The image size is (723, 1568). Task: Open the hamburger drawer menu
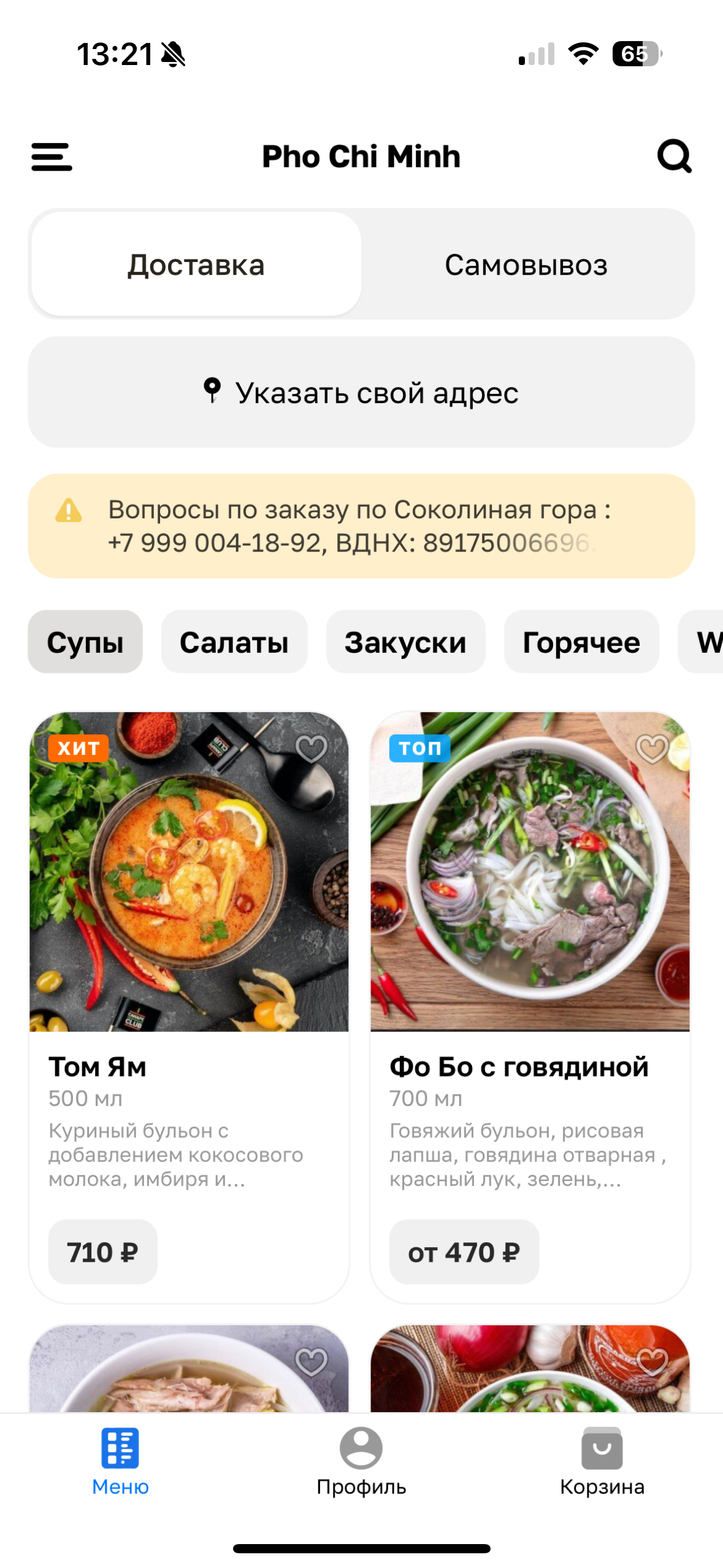pos(52,156)
